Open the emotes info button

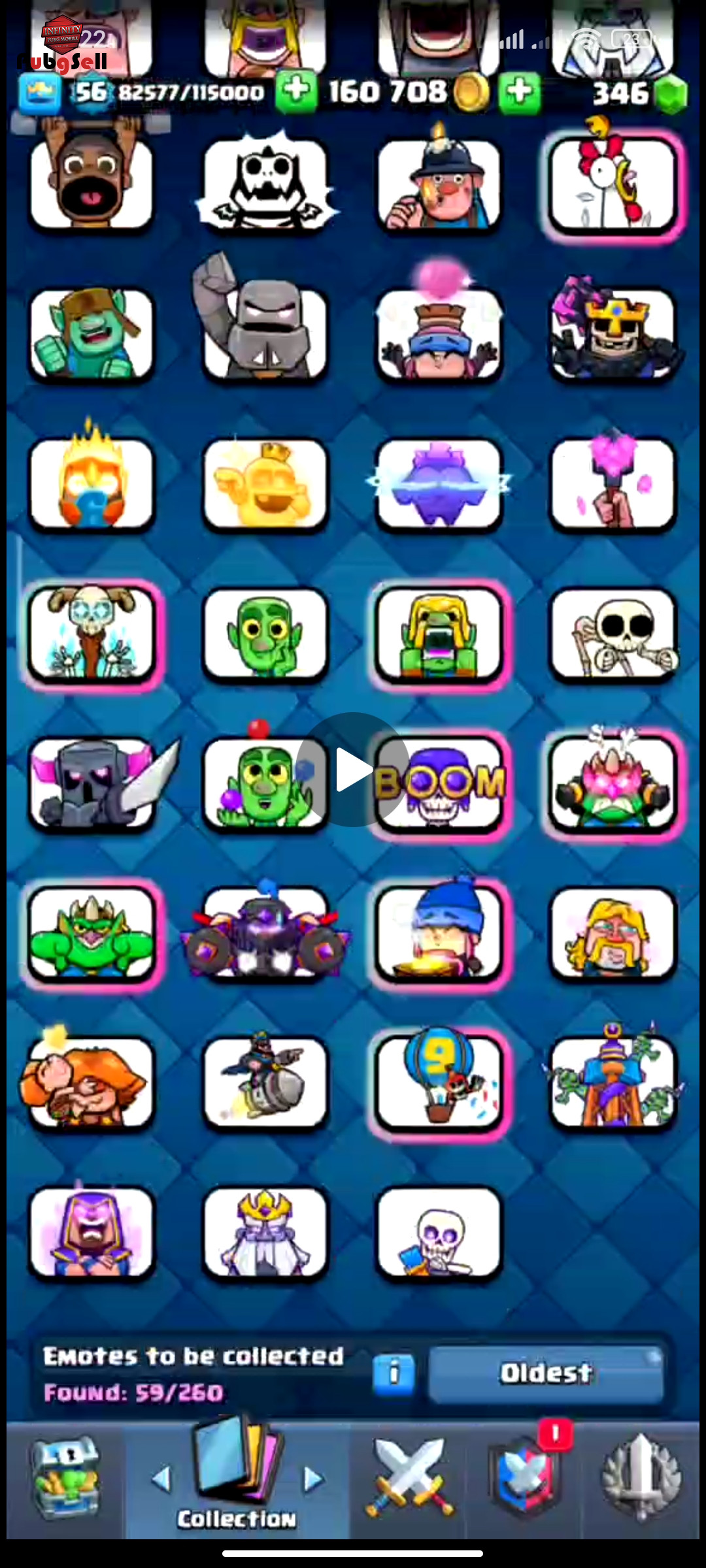click(394, 1374)
